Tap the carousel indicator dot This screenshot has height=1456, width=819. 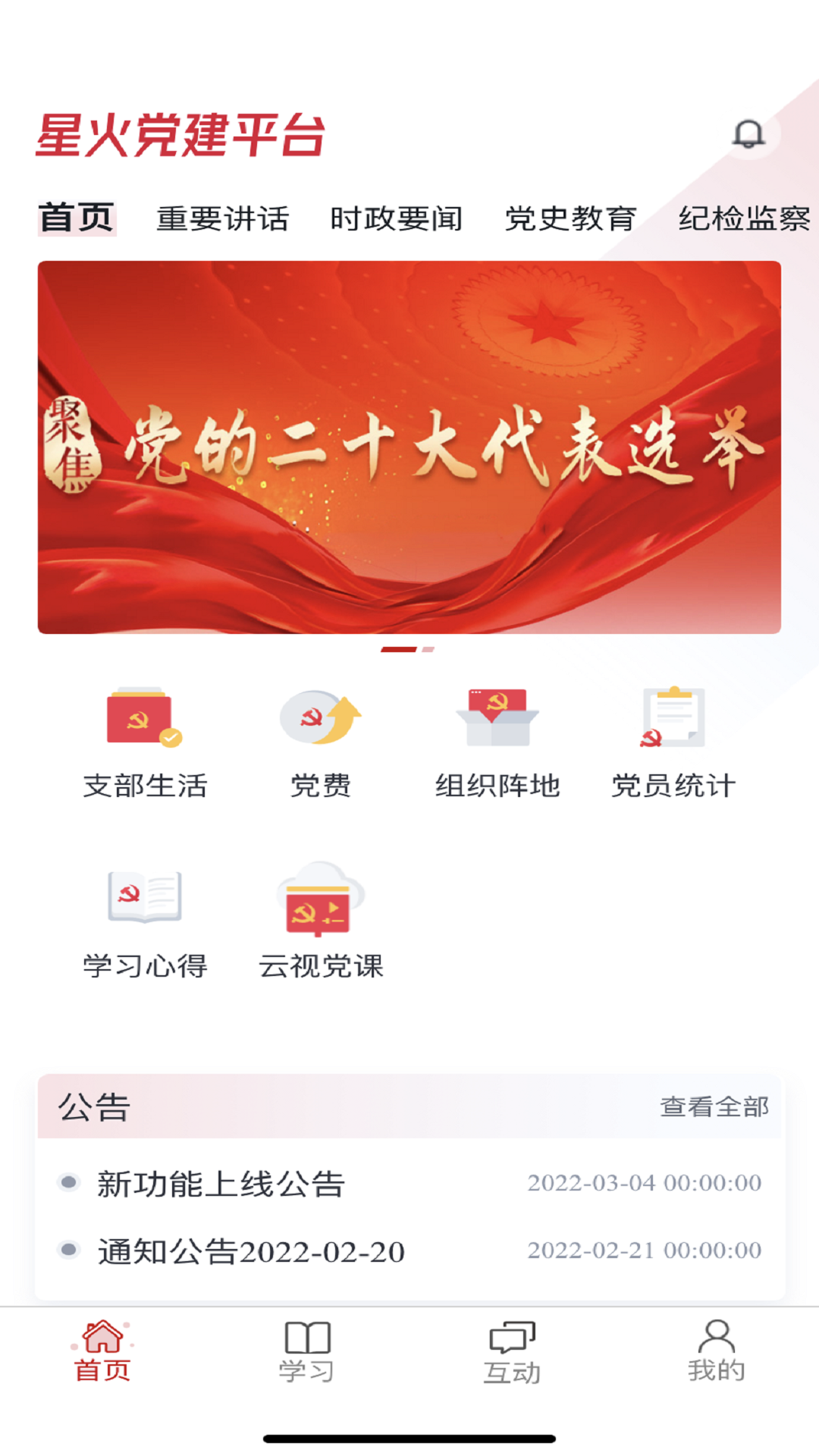(400, 648)
